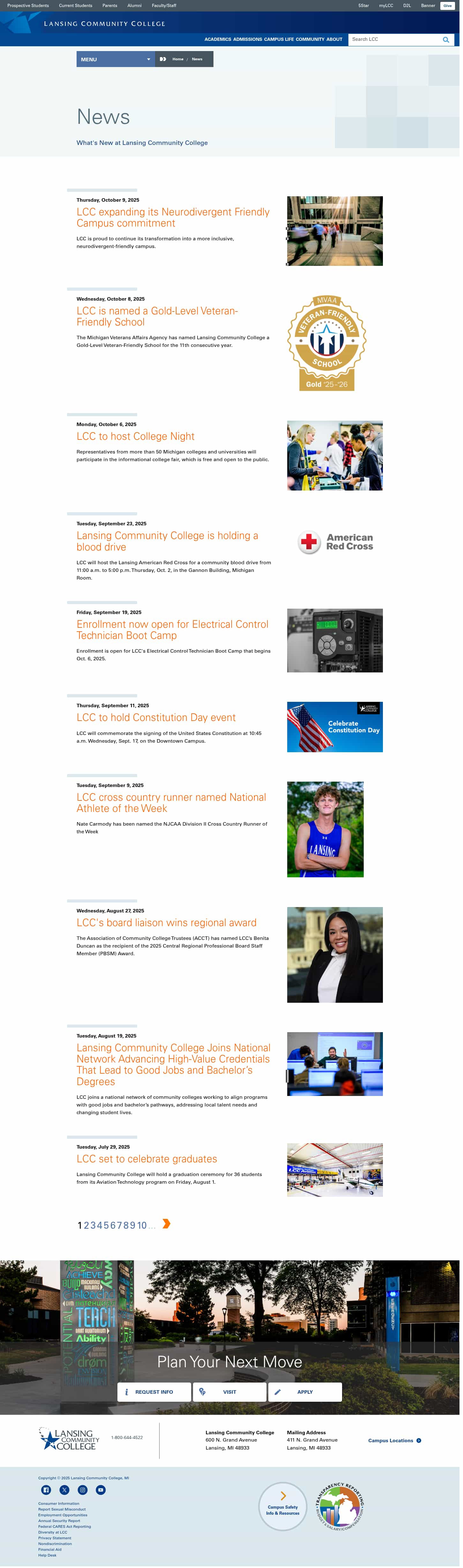Open the Gold-Level Veteran-Friendly School article
The height and width of the screenshot is (1568, 463).
(x=156, y=317)
